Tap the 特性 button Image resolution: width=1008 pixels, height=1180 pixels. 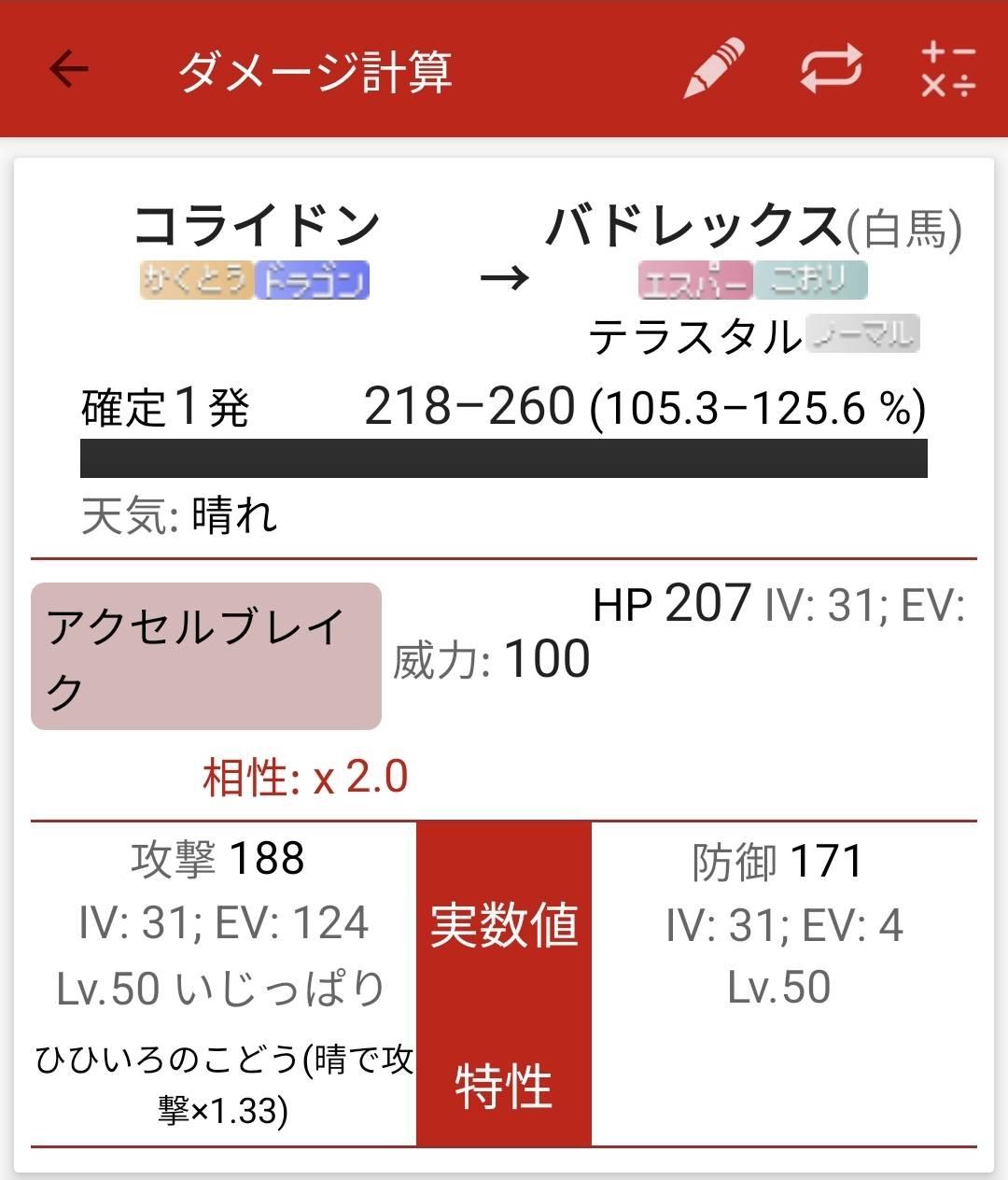[x=504, y=1086]
